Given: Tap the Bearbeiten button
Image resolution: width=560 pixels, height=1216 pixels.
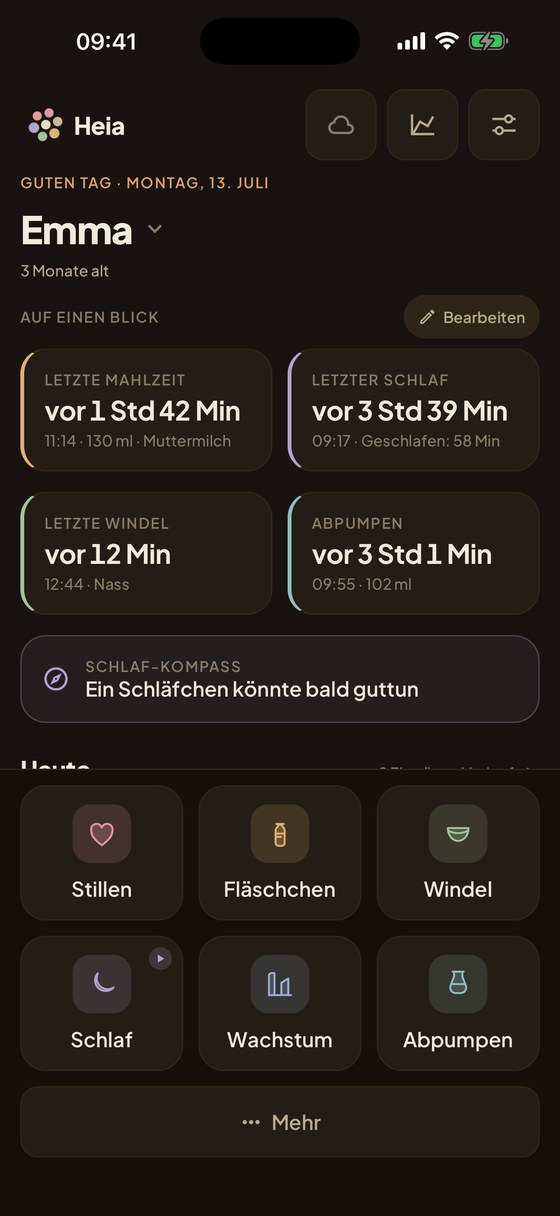Looking at the screenshot, I should (472, 317).
